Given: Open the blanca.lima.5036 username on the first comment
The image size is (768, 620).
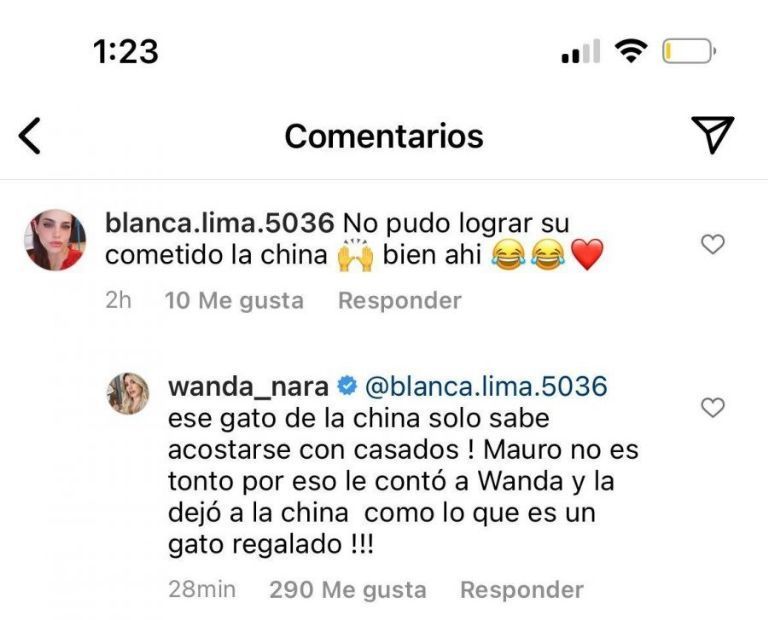Looking at the screenshot, I should coord(220,223).
